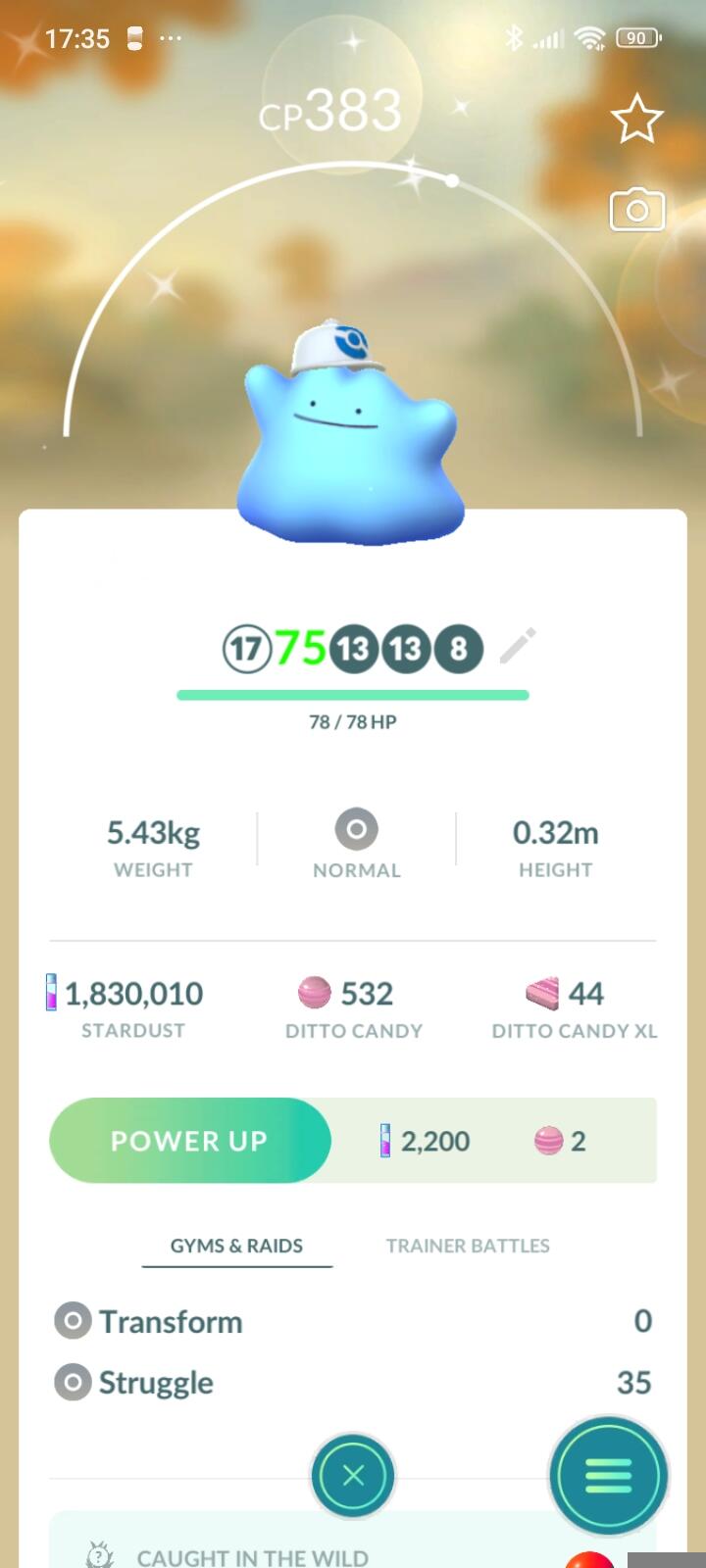The width and height of the screenshot is (706, 1568).
Task: Edit the Pokémon nickname with pencil icon
Action: (518, 647)
